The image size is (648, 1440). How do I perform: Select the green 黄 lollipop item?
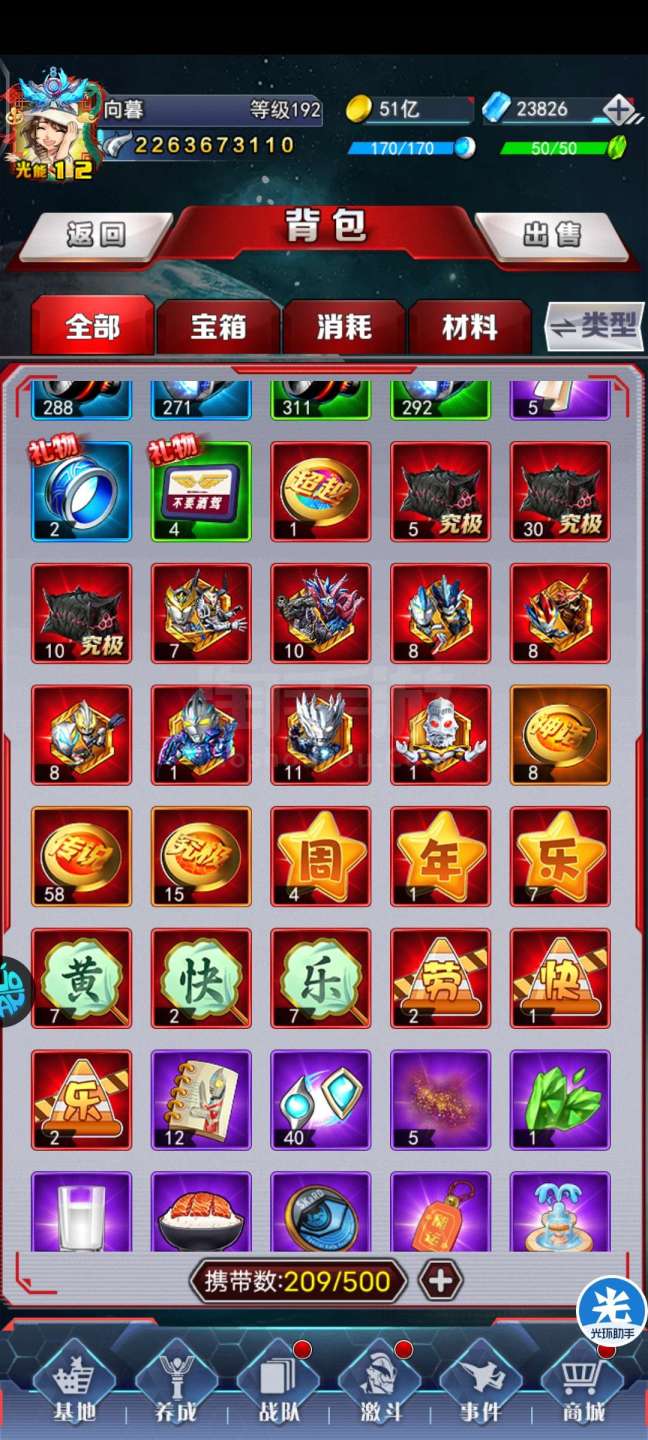click(81, 978)
